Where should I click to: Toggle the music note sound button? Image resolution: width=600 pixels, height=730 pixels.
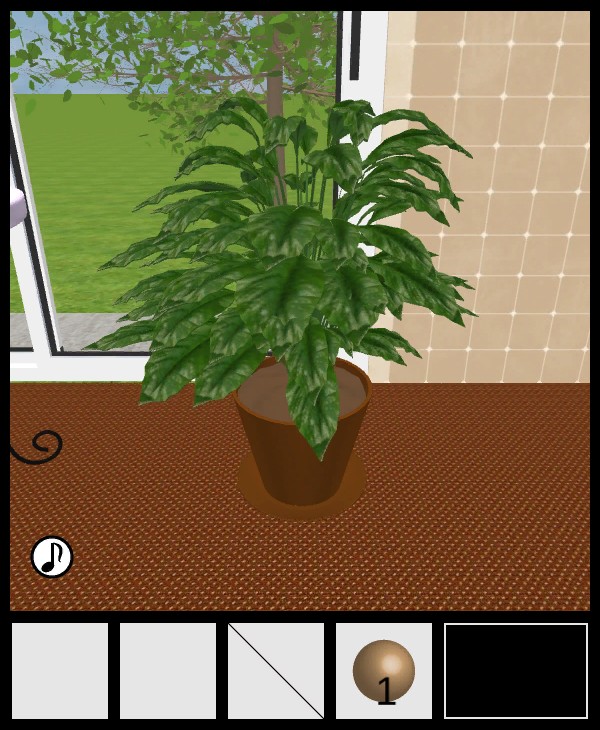coord(52,557)
